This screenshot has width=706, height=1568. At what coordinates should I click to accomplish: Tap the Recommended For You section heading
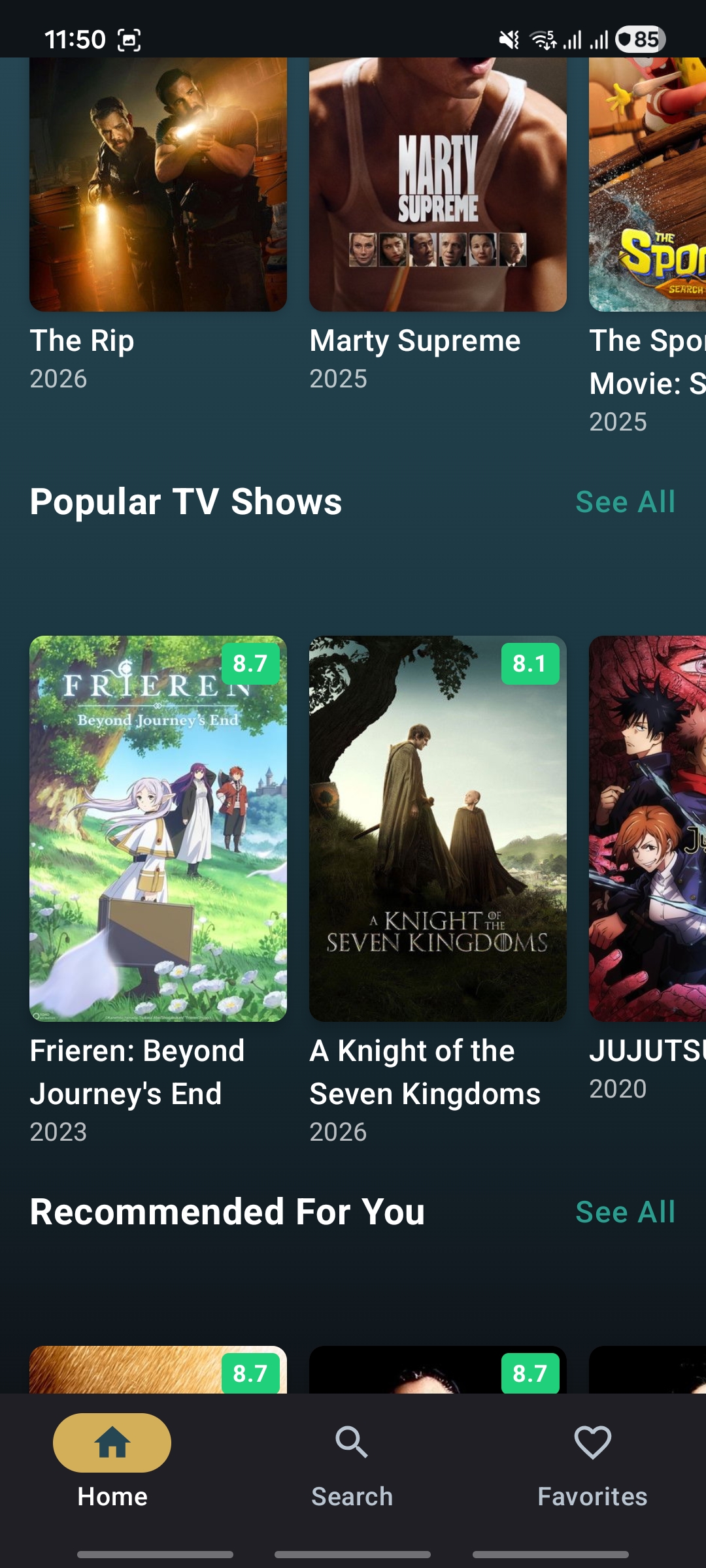228,1211
